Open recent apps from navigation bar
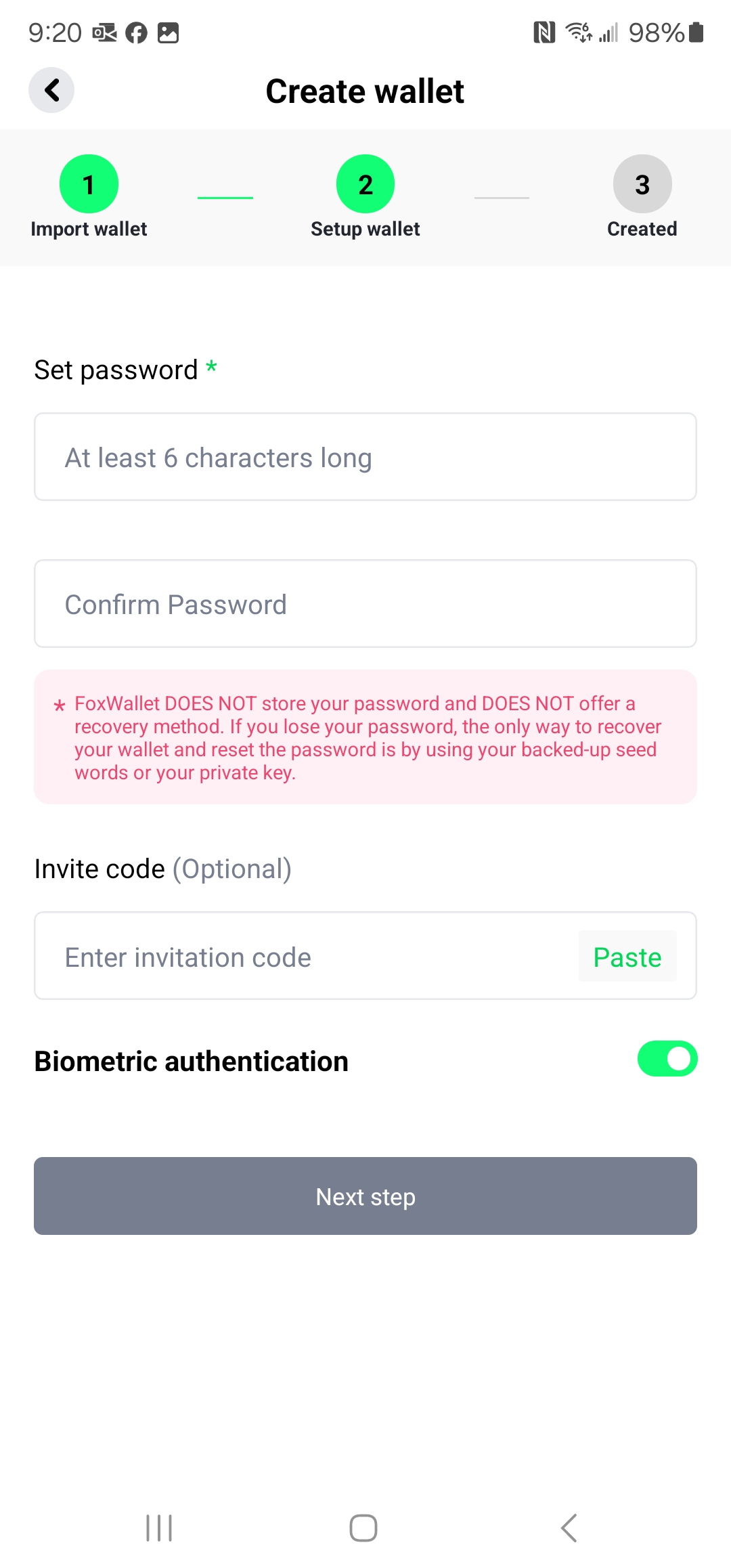The width and height of the screenshot is (731, 1568). point(159,1528)
